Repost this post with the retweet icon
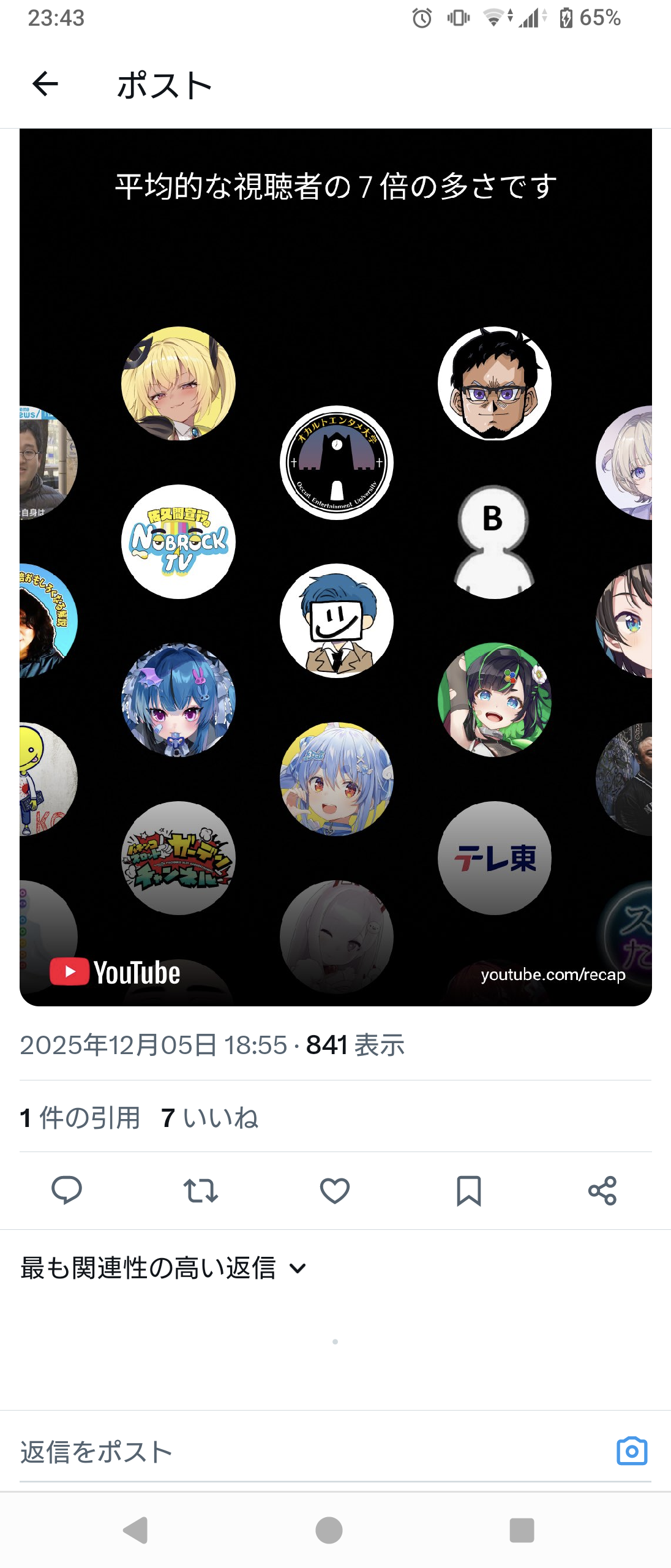 click(x=201, y=1191)
